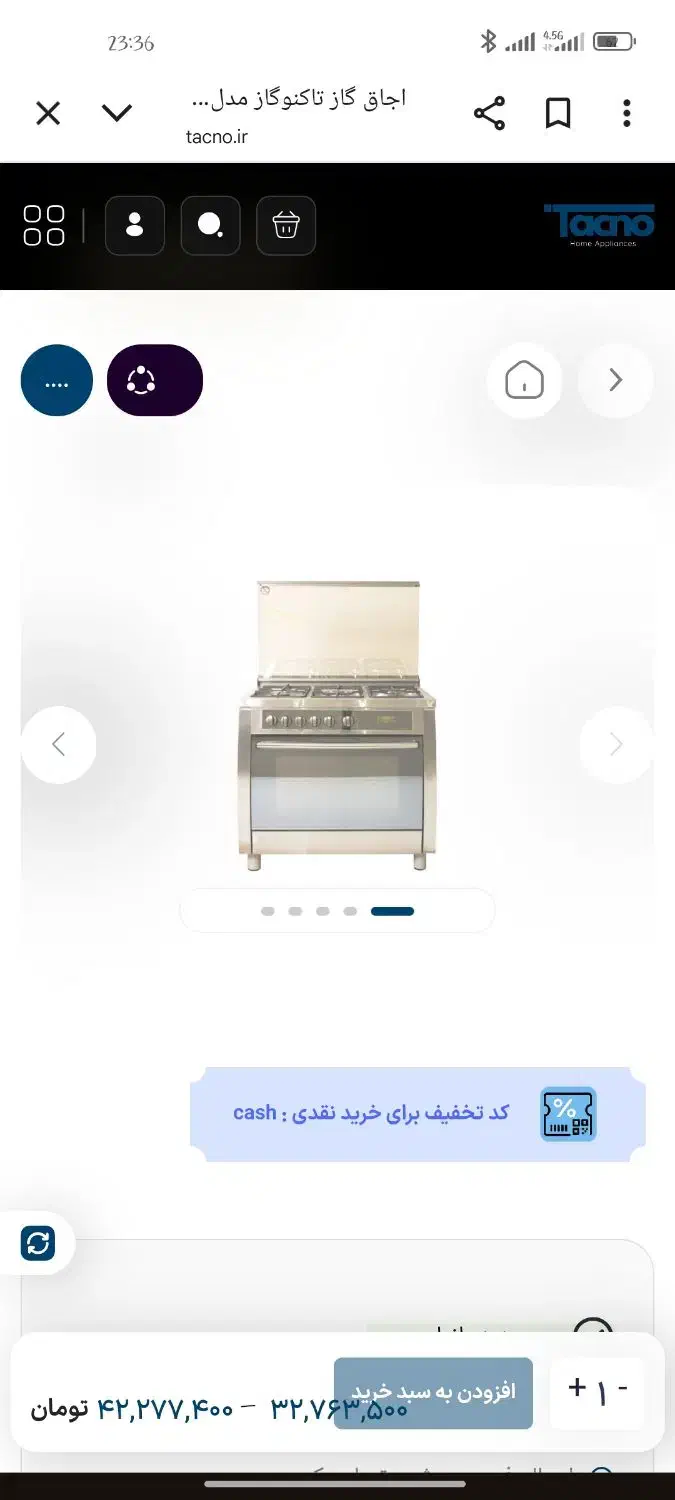Tap the blue ellipsis button
675x1500 pixels.
coord(57,380)
